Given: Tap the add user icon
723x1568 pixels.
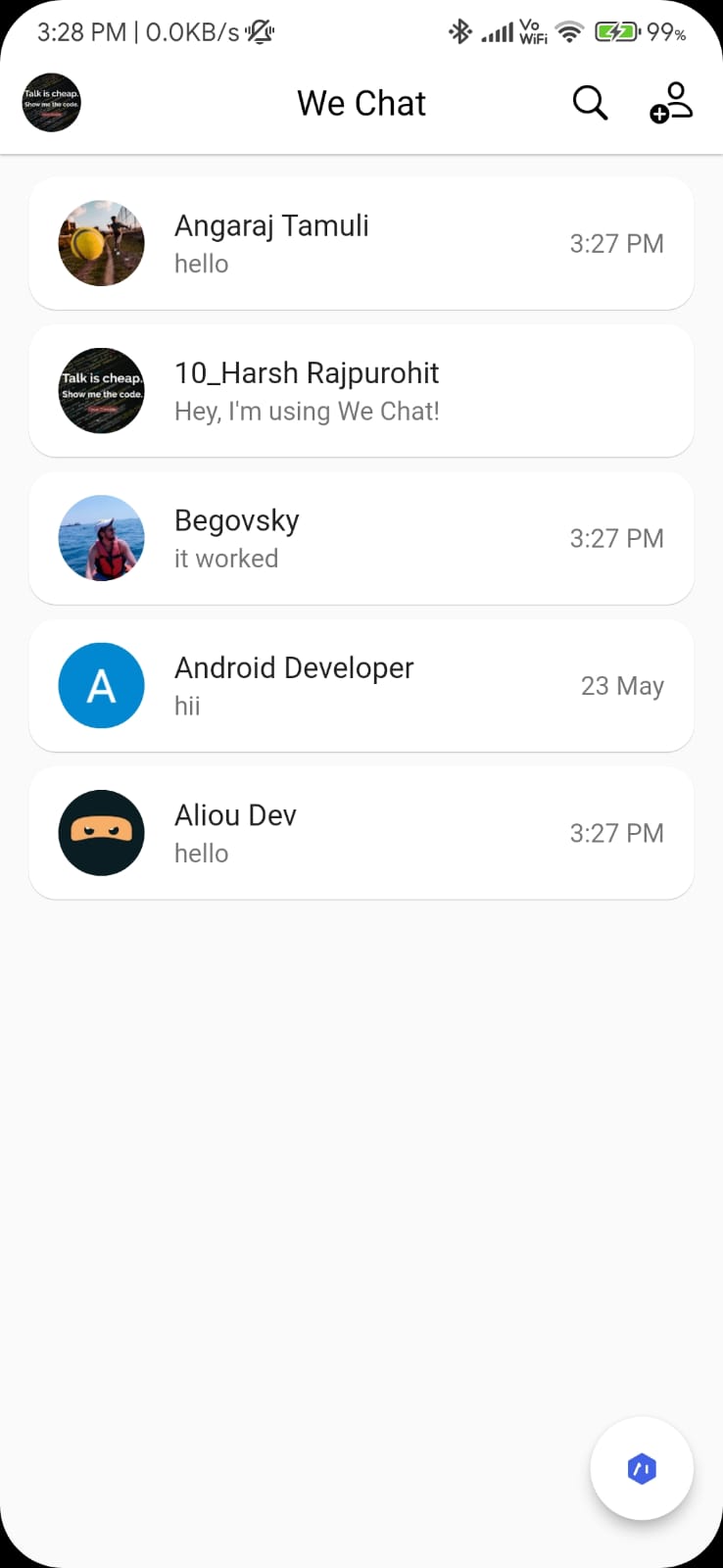Looking at the screenshot, I should pyautogui.click(x=671, y=103).
